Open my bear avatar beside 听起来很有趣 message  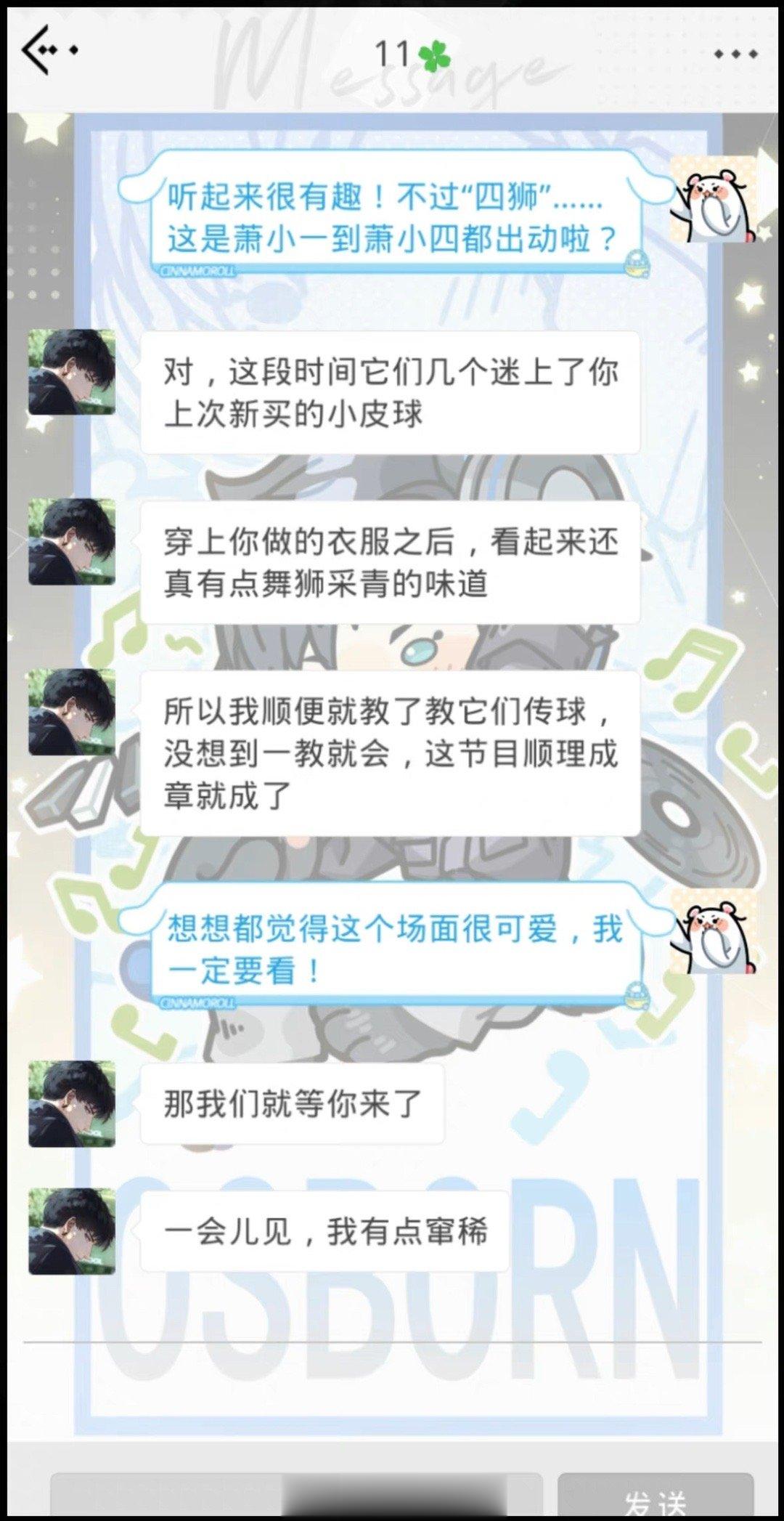[x=711, y=200]
